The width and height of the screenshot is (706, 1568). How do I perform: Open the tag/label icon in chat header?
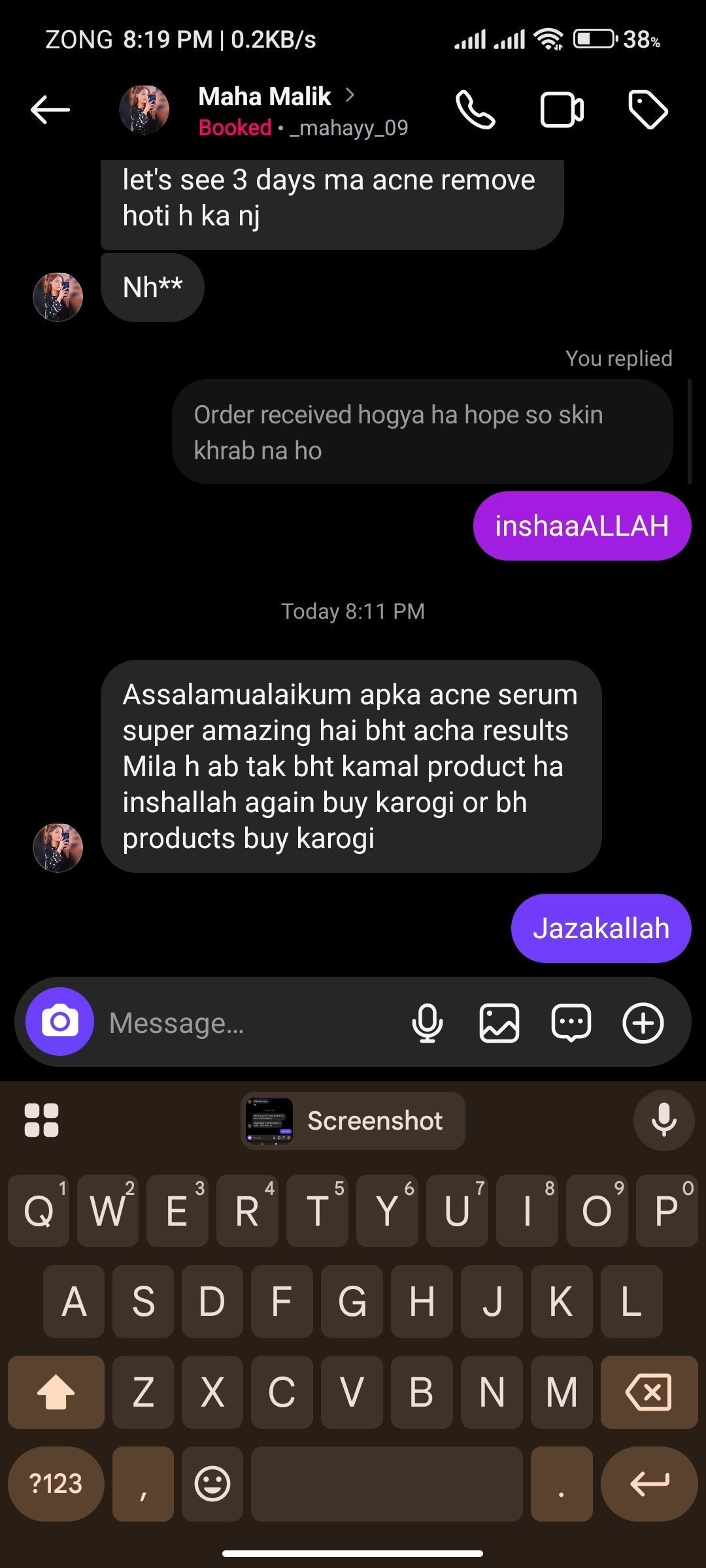point(648,110)
